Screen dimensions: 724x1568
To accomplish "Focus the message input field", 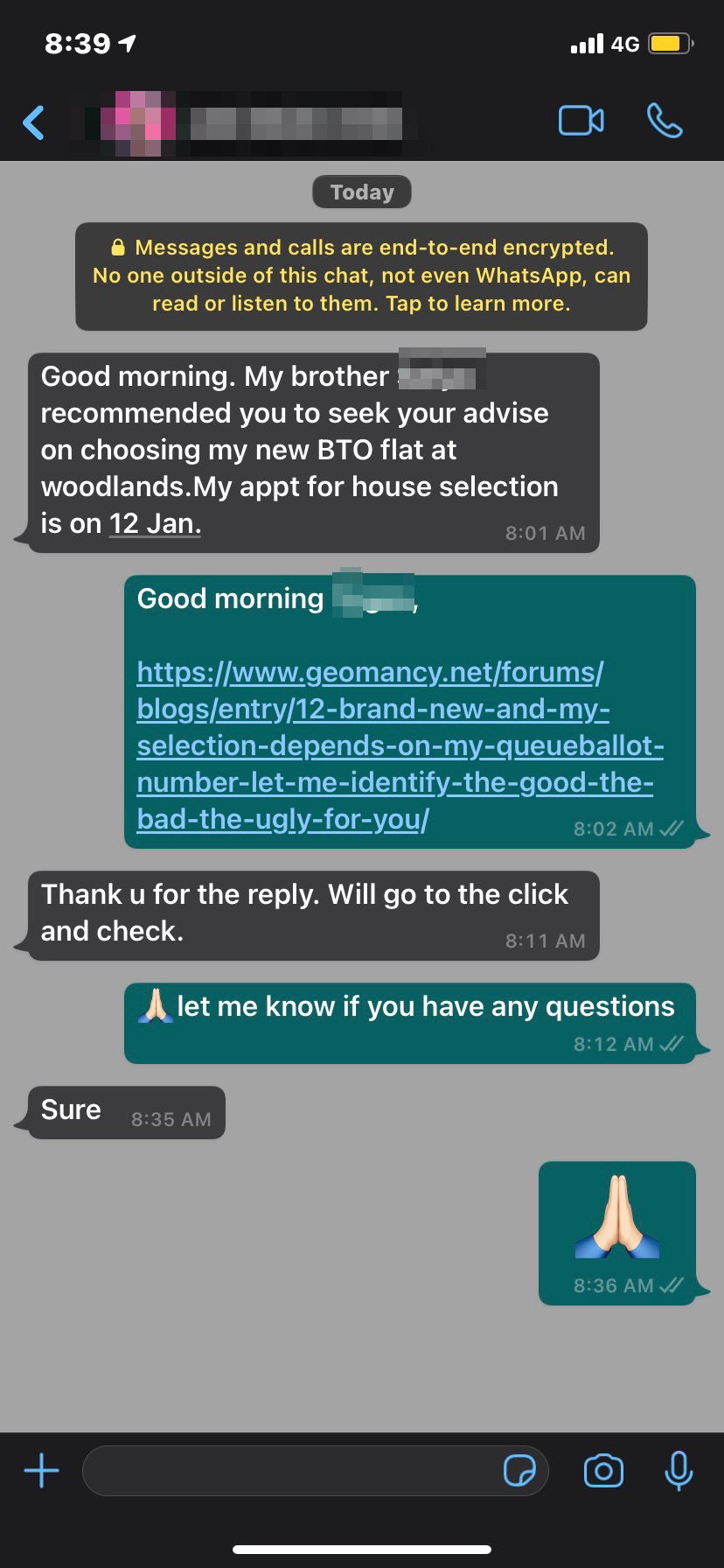I will [289, 1471].
